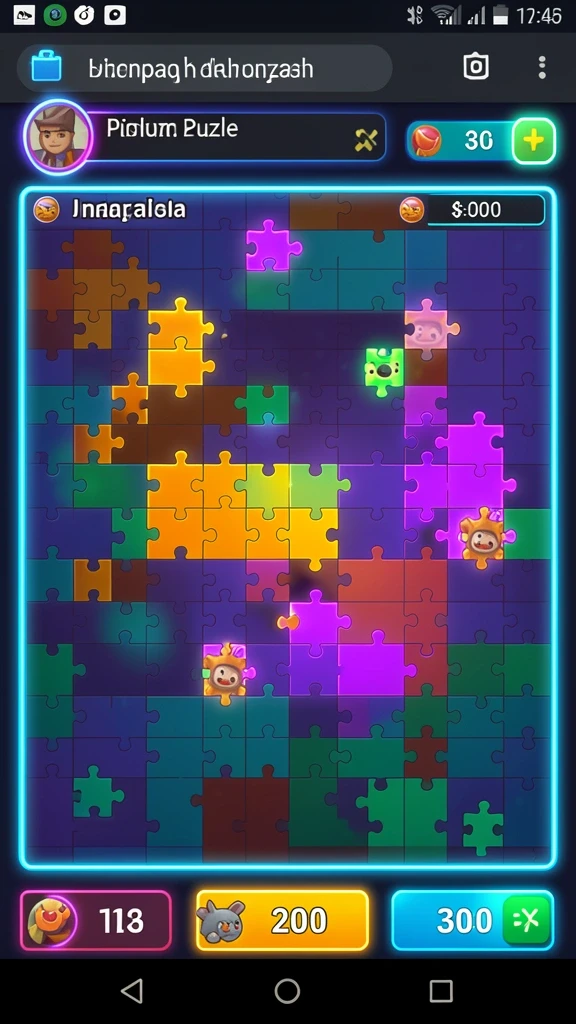
Task: Tap the camera icon in the top bar
Action: 476,67
